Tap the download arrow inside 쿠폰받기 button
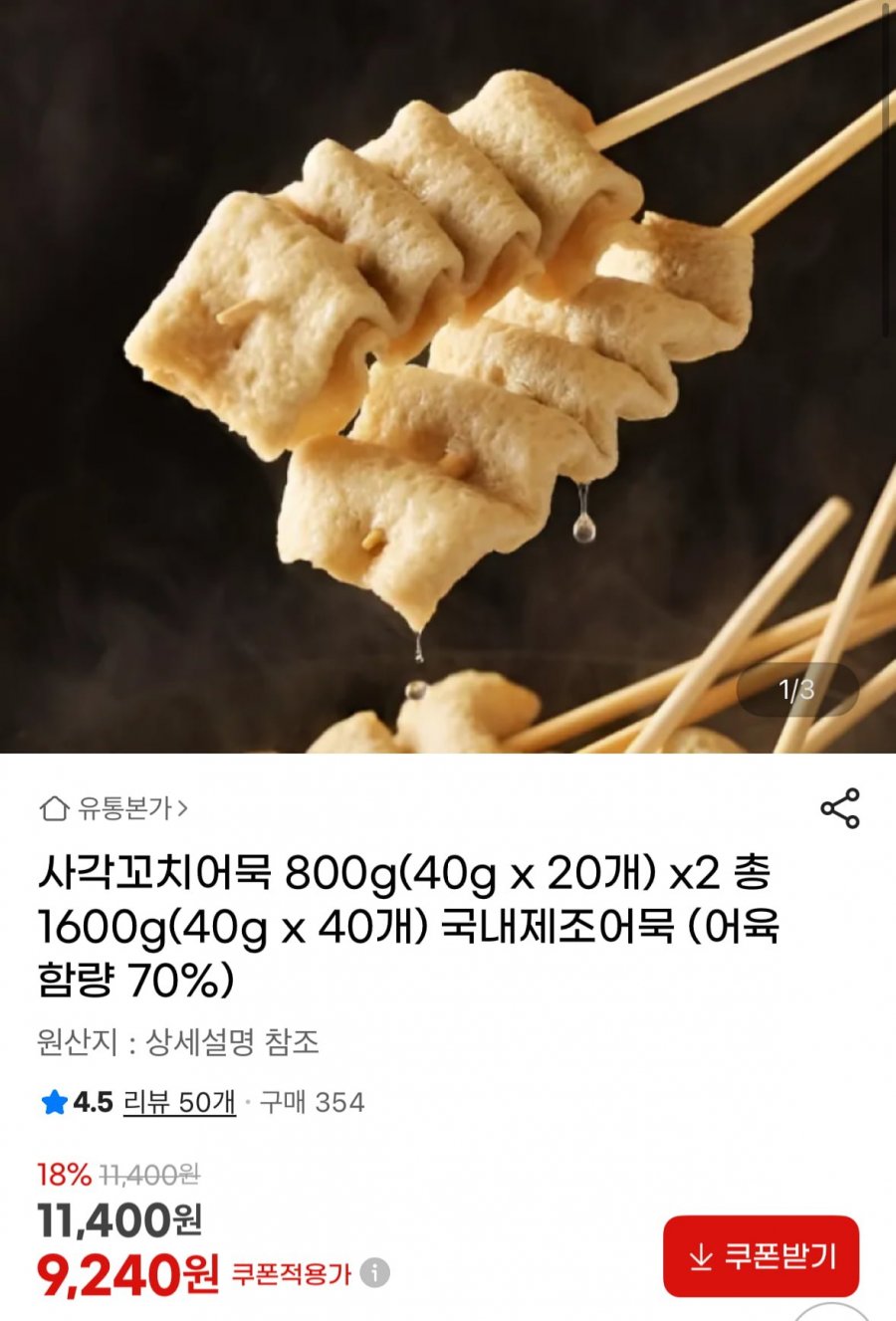The height and width of the screenshot is (1321, 896). 700,1258
